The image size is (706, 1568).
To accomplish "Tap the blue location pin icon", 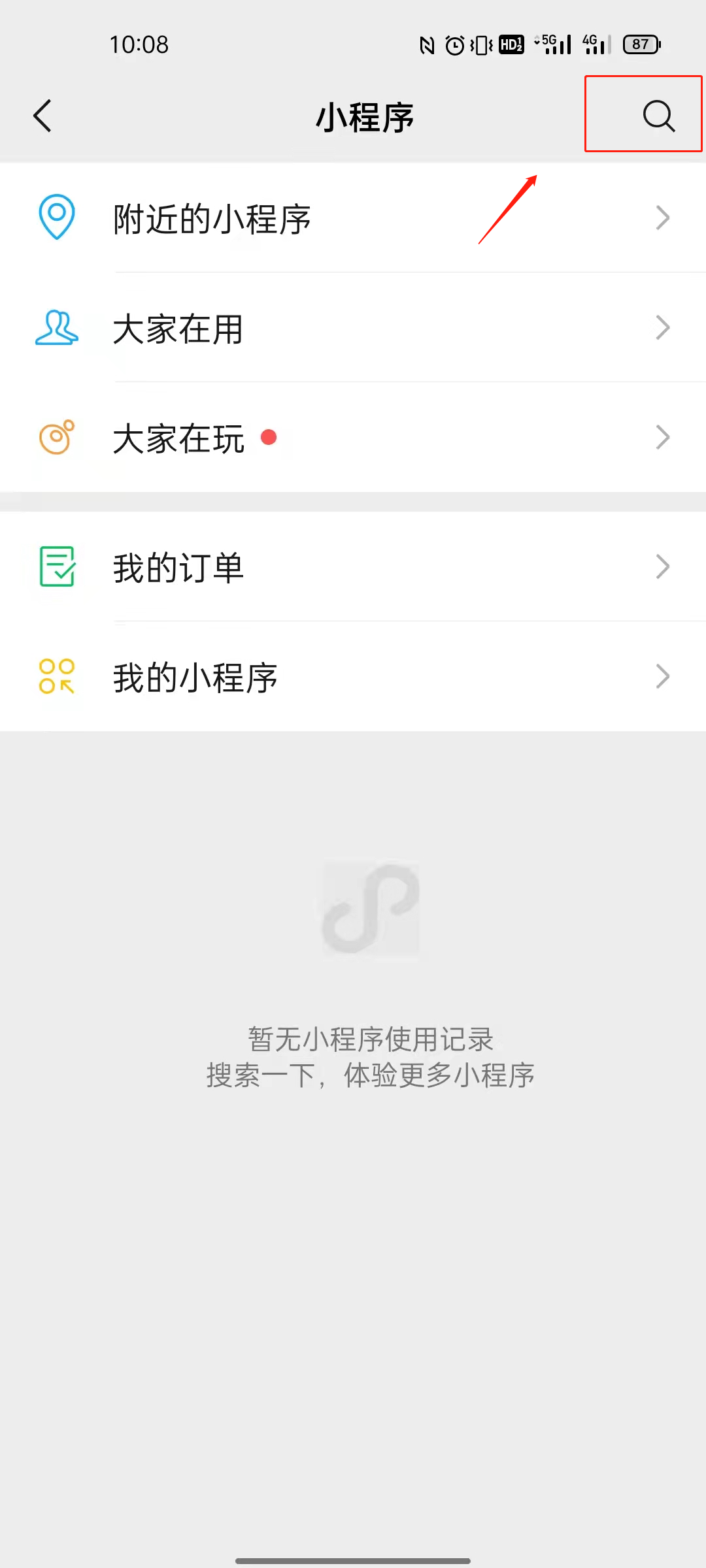I will click(57, 218).
